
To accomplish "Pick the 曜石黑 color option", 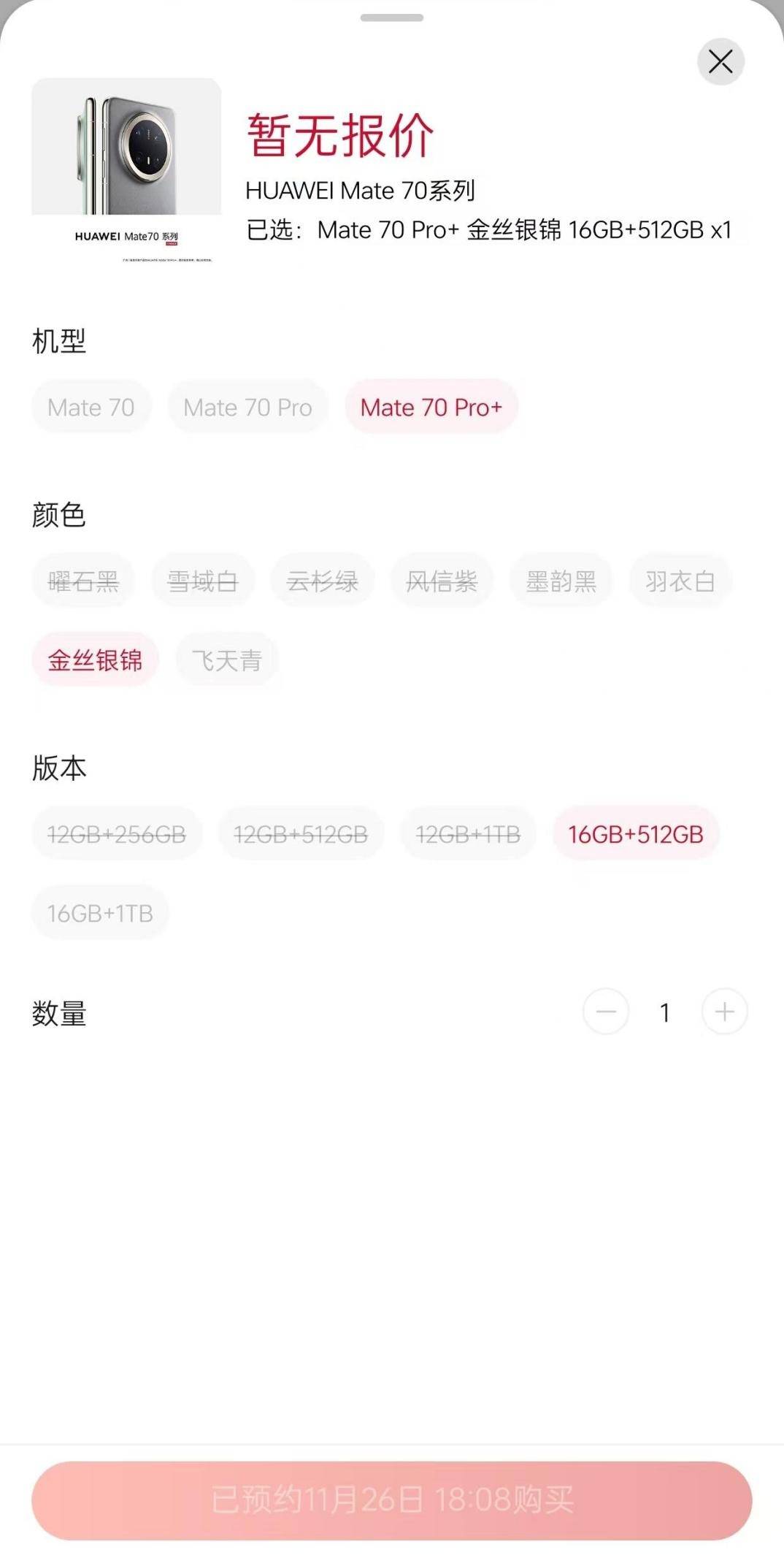I will tap(83, 581).
